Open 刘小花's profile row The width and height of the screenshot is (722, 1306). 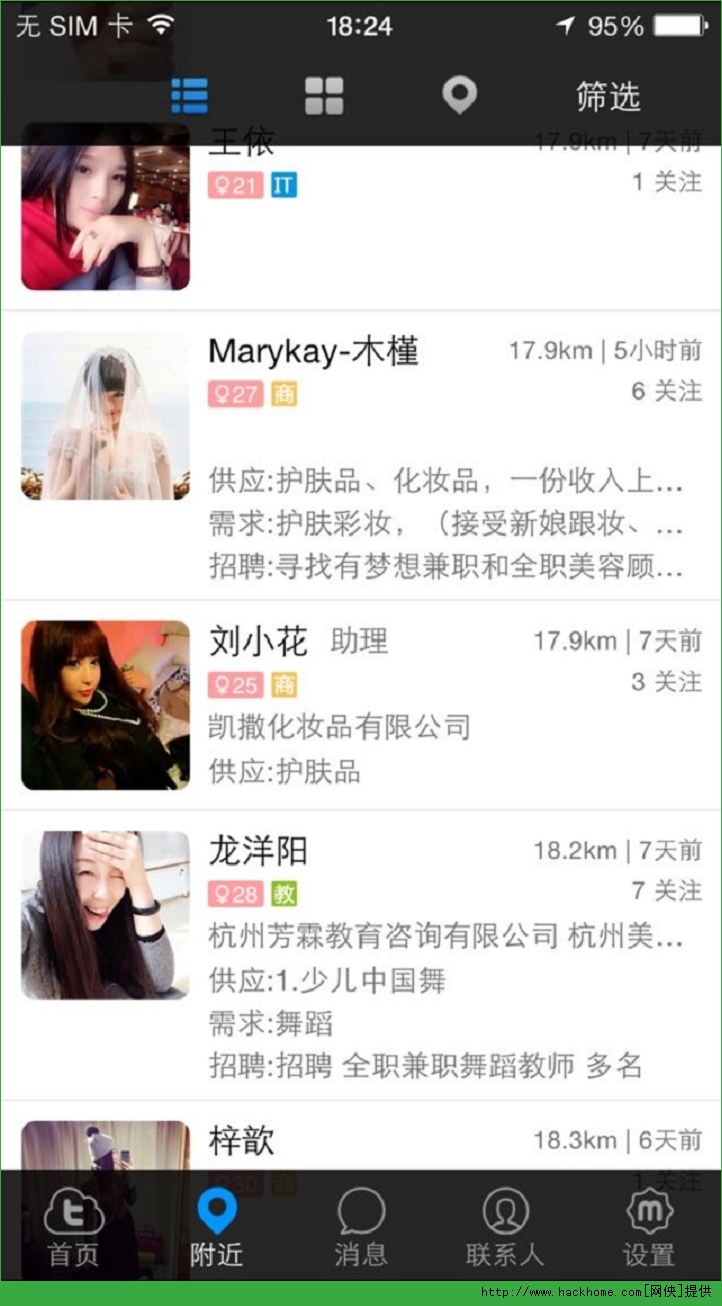pos(400,705)
